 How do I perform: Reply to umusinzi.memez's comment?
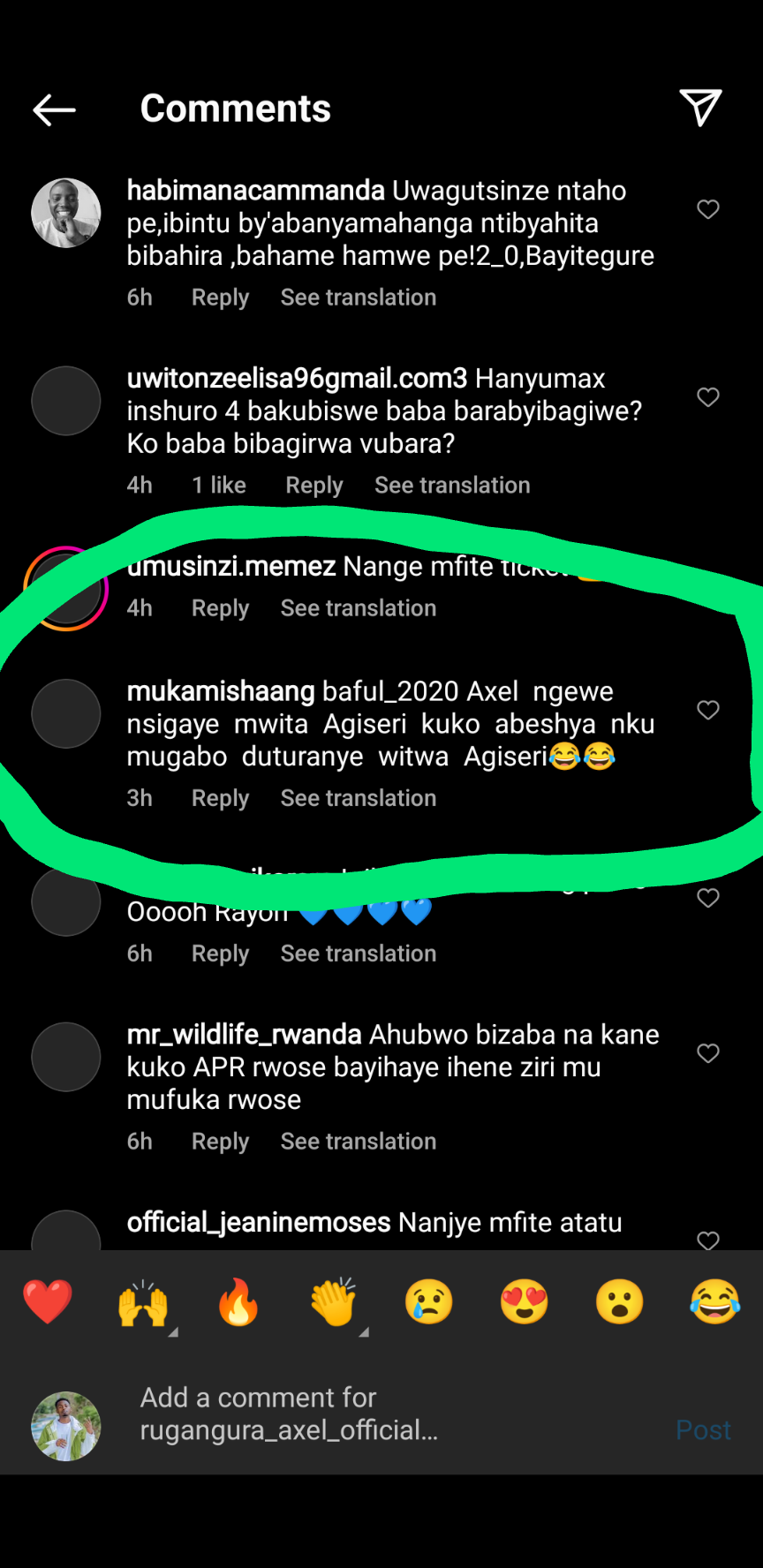(220, 608)
